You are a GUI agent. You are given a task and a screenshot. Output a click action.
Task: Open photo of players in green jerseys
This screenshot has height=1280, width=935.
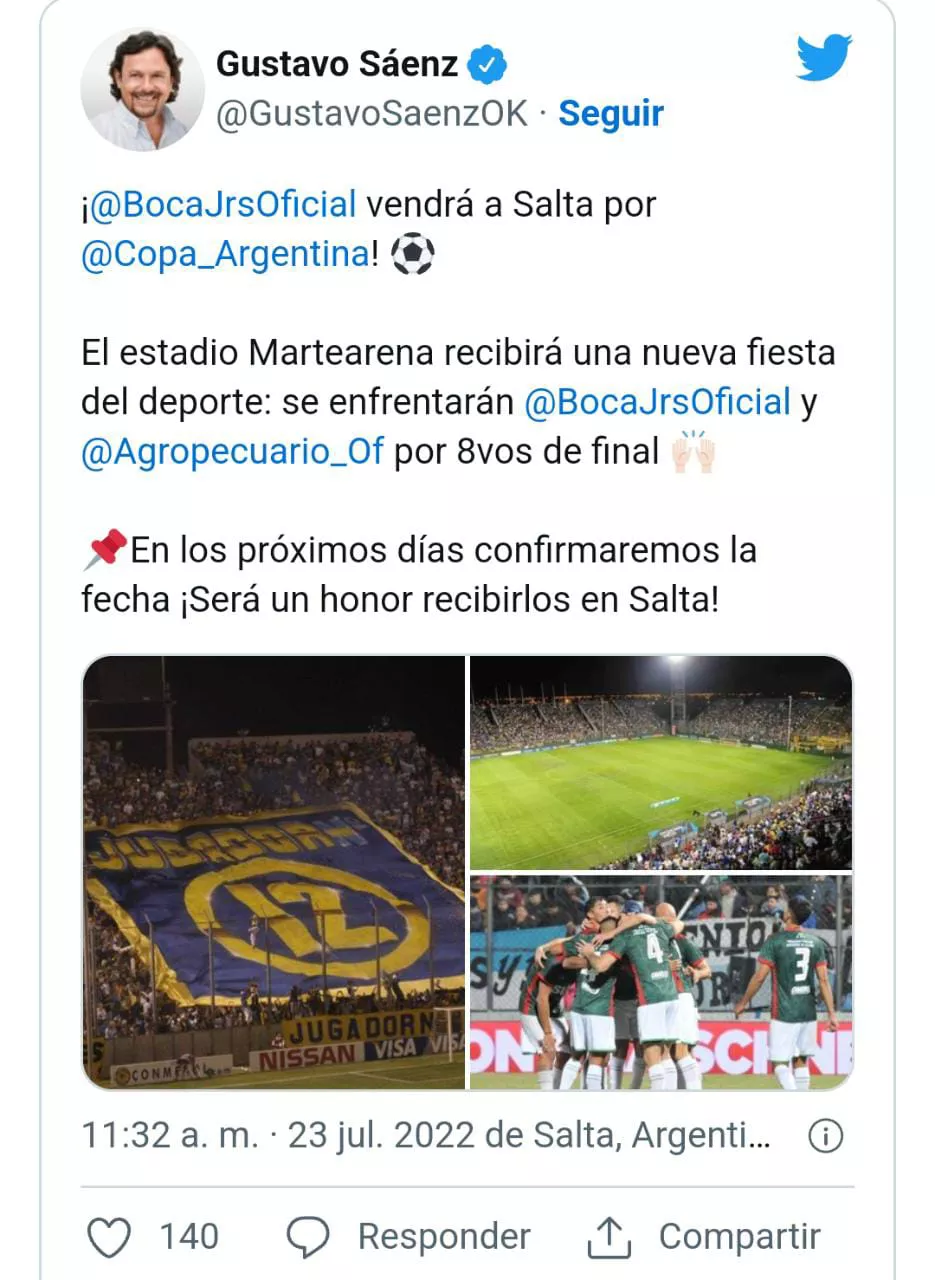point(661,982)
